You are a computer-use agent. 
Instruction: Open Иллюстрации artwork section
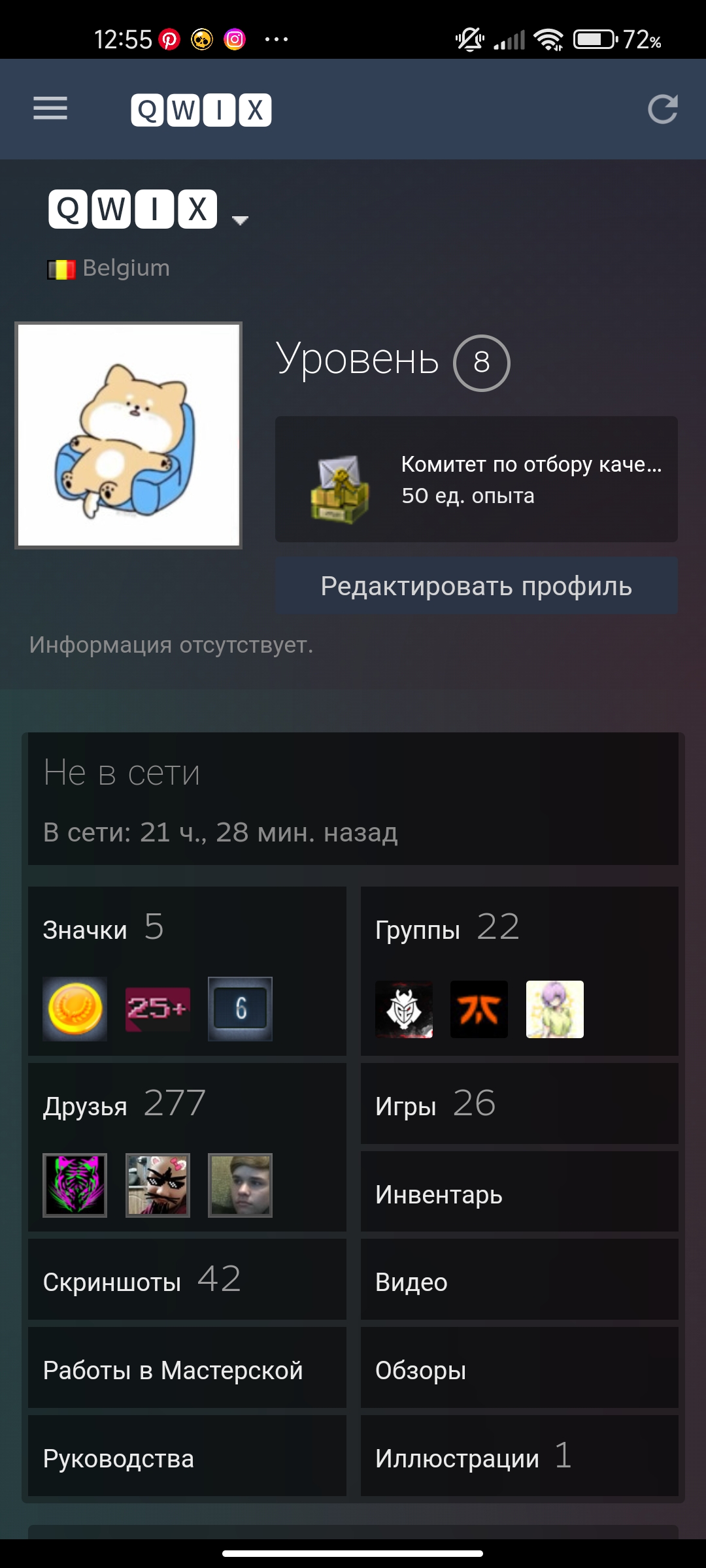point(520,1456)
